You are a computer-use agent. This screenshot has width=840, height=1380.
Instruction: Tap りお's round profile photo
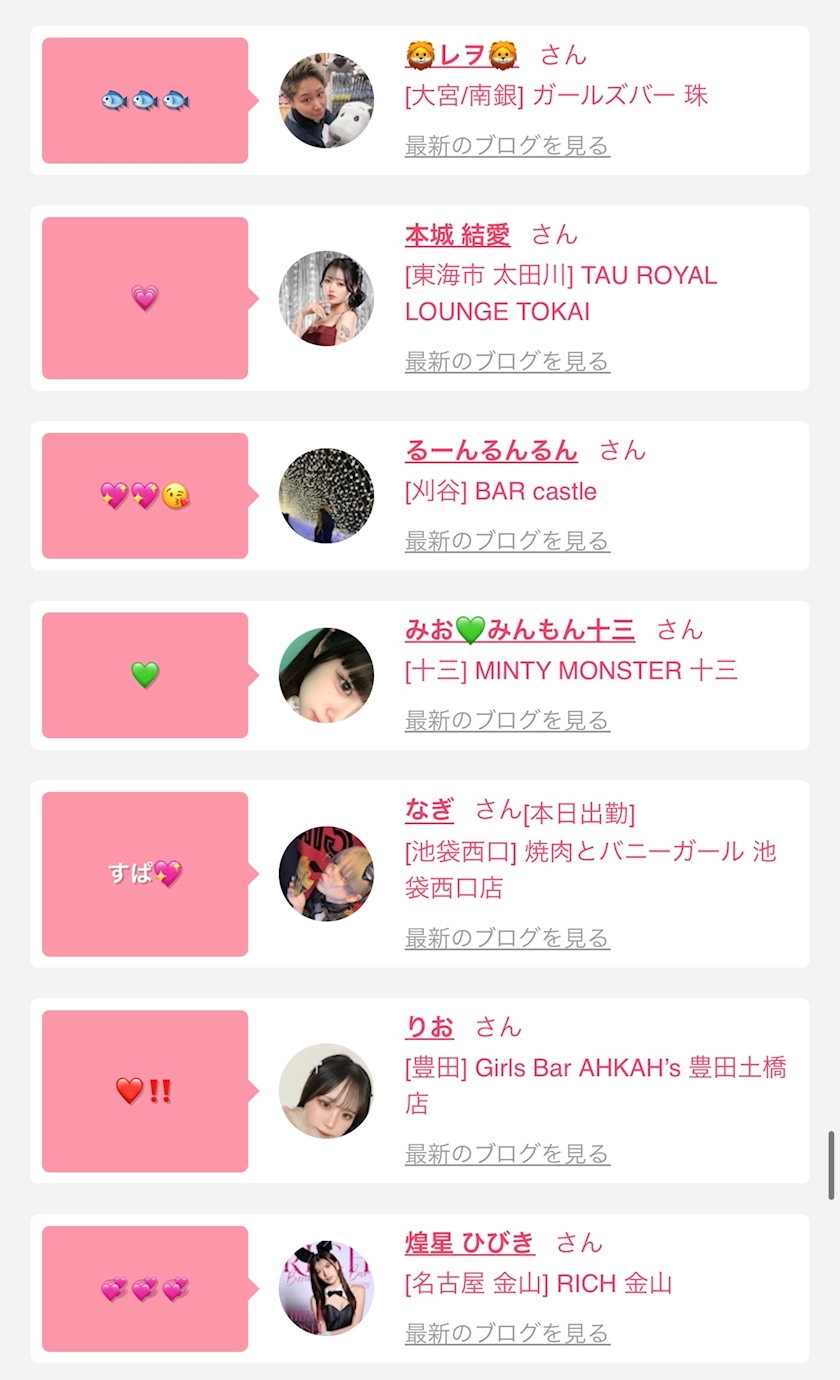pyautogui.click(x=326, y=1091)
